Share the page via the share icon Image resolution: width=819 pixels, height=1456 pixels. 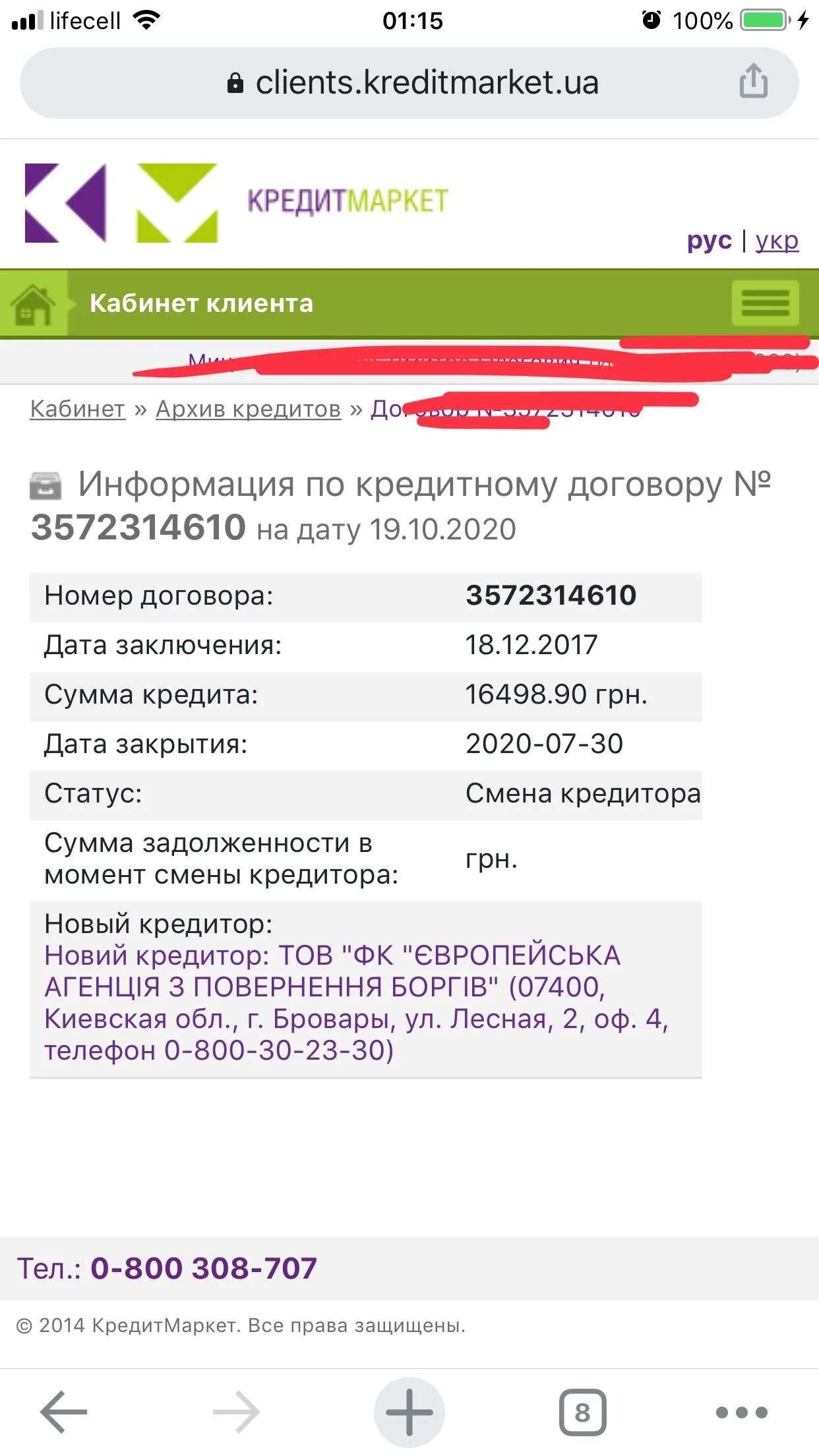[753, 82]
